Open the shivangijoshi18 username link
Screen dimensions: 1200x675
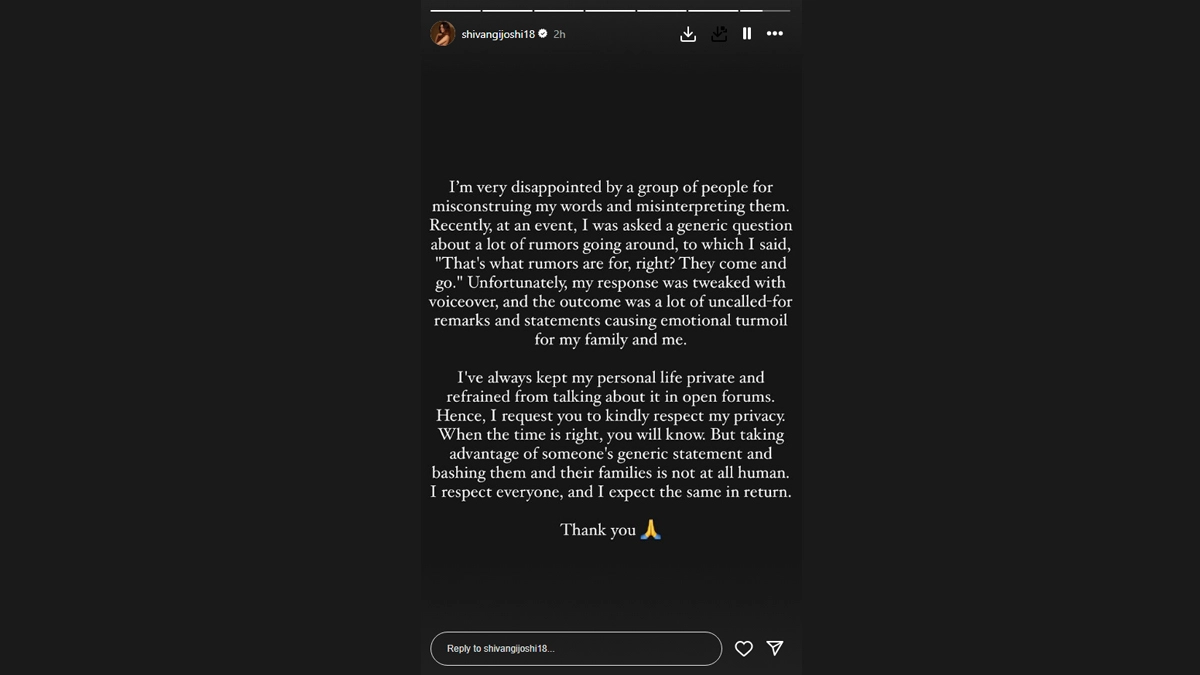(x=497, y=34)
